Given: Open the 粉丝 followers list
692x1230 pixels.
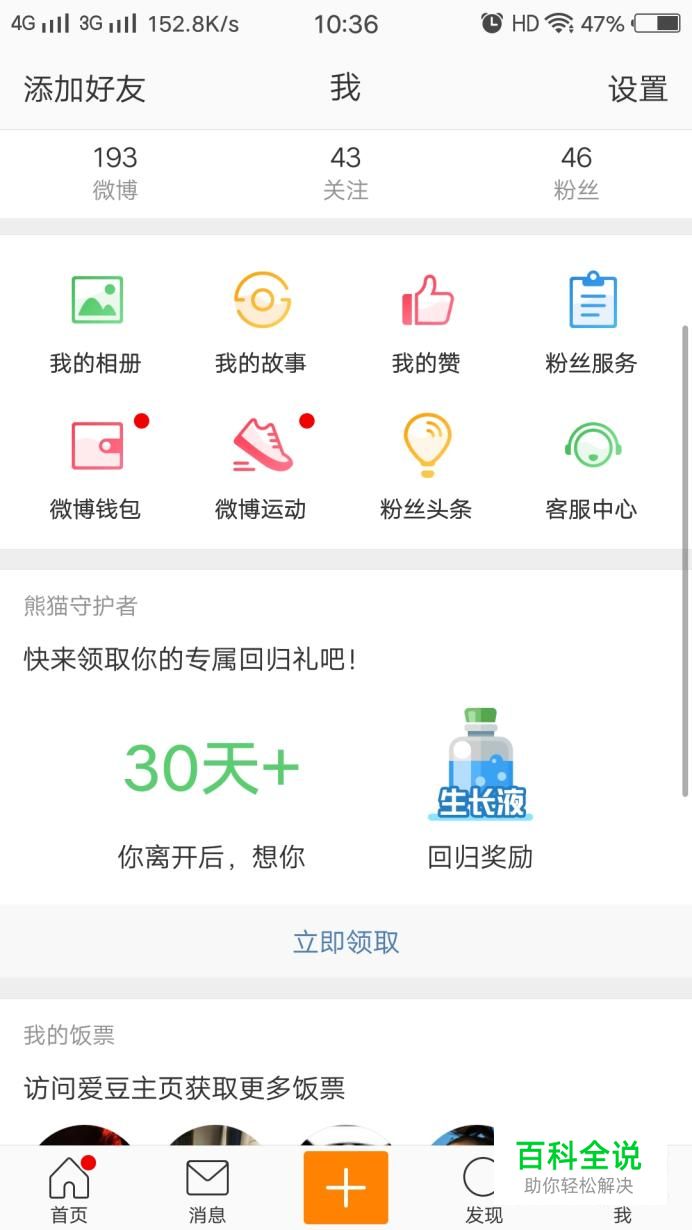Looking at the screenshot, I should [x=576, y=172].
